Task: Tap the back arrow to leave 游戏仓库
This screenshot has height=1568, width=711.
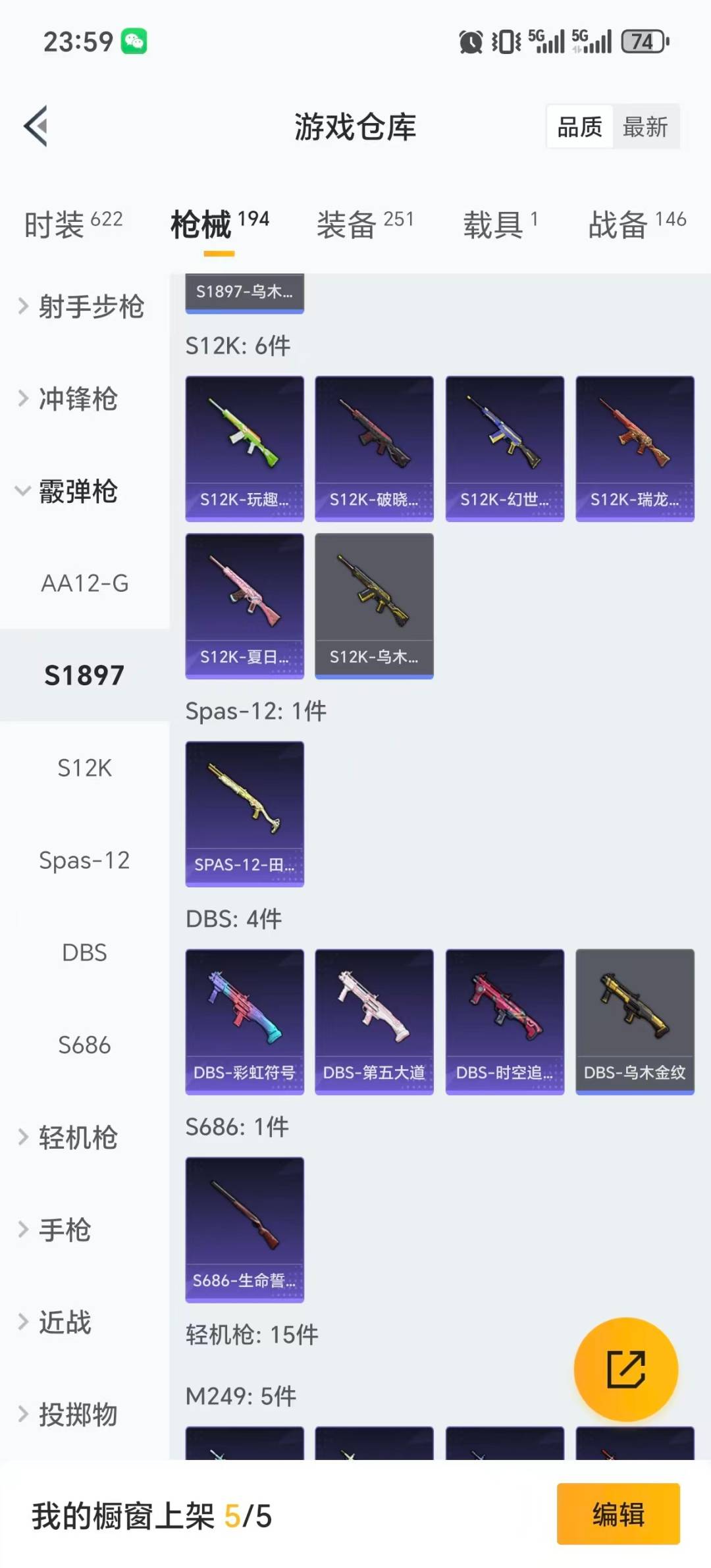Action: (x=36, y=127)
